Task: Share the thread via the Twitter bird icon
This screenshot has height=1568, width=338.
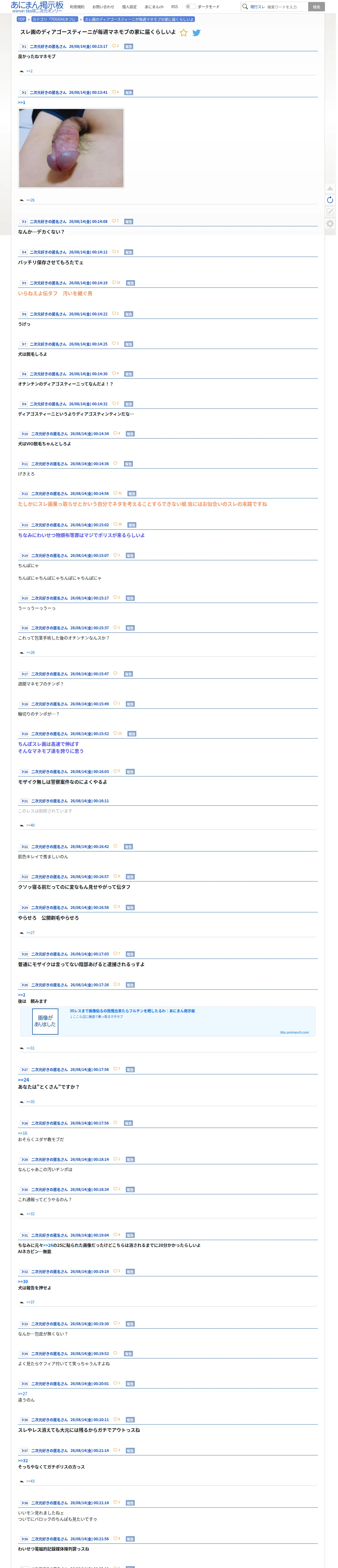Action: click(x=197, y=33)
